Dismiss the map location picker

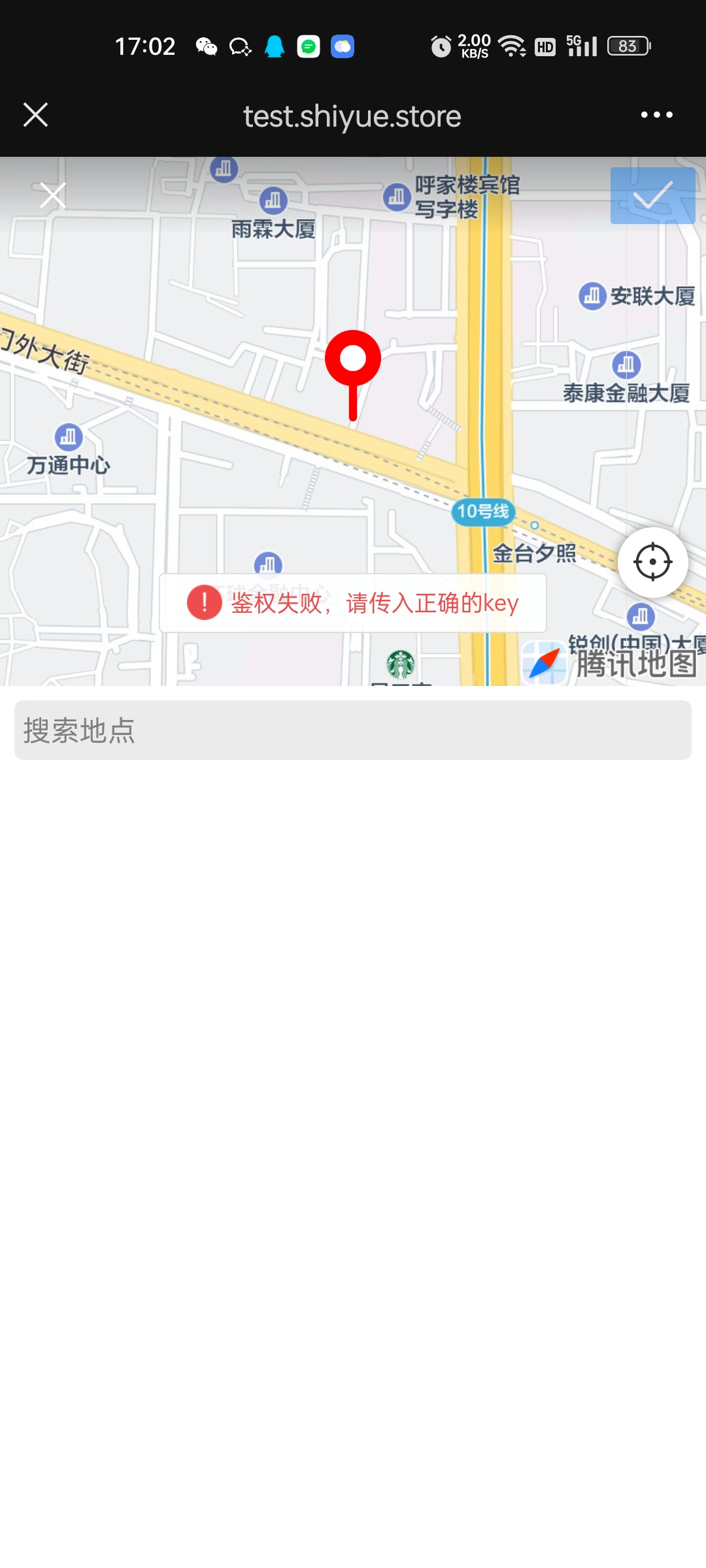(53, 195)
